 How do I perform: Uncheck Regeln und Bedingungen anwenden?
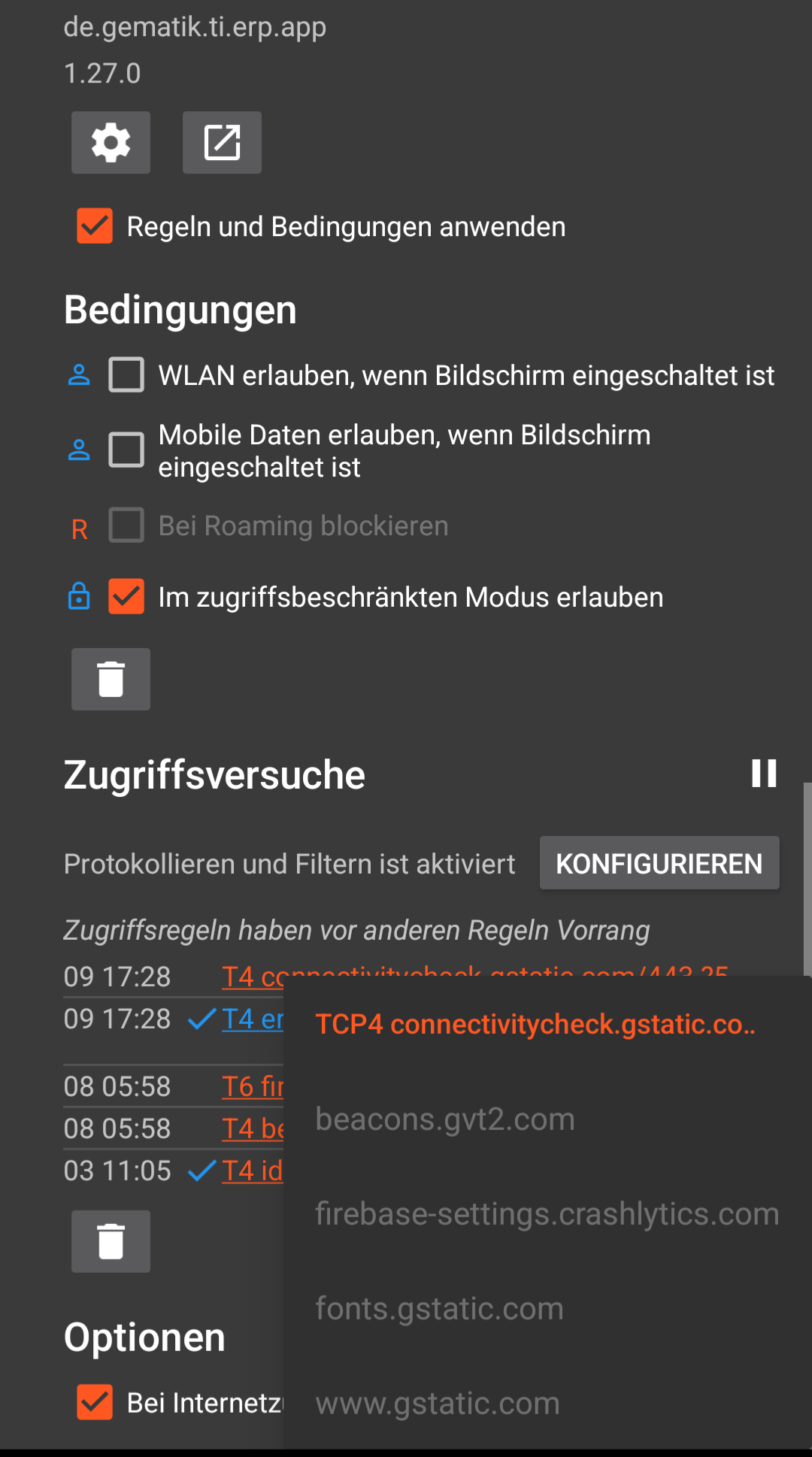point(95,226)
